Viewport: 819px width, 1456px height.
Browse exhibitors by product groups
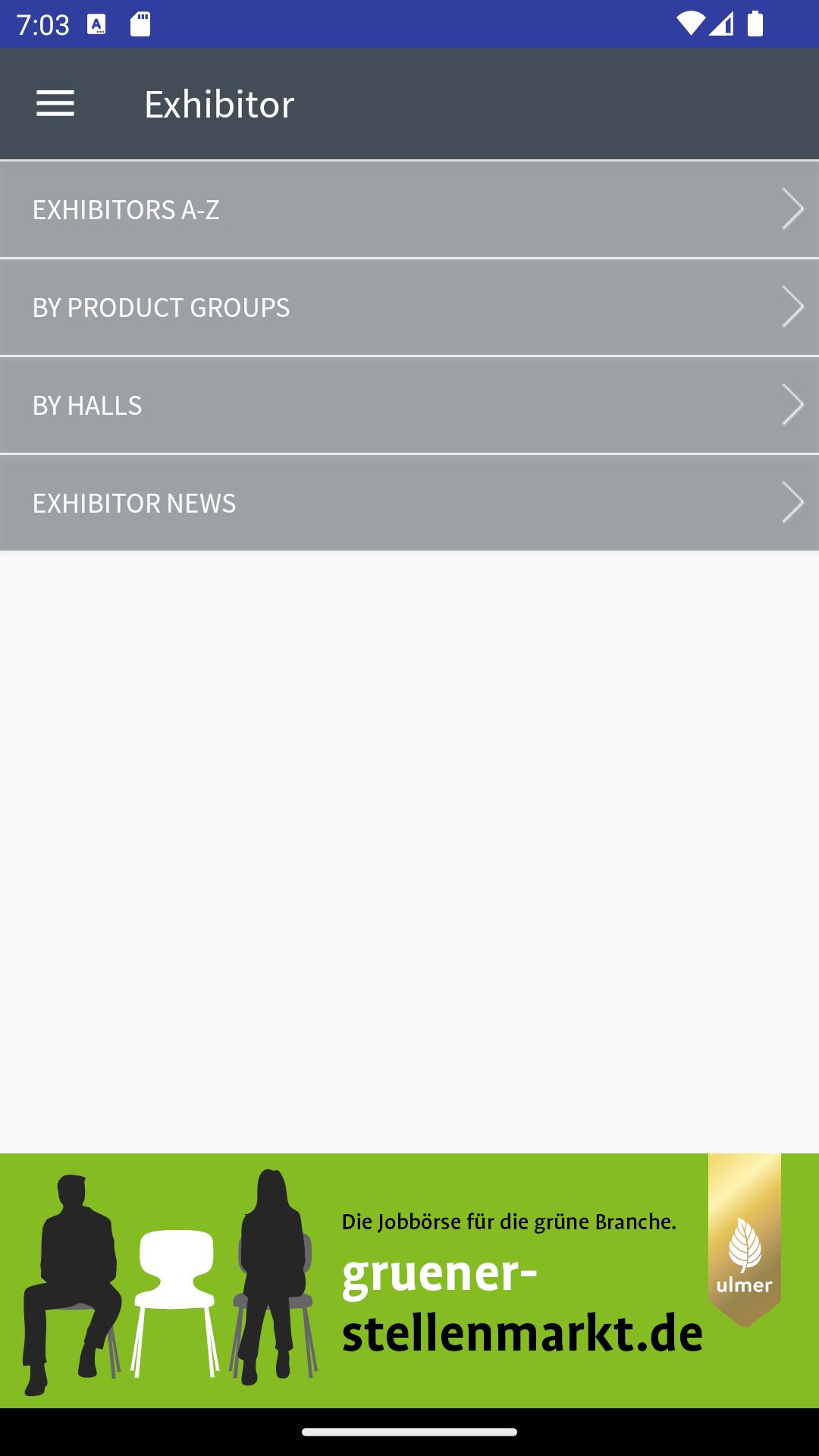click(x=409, y=307)
